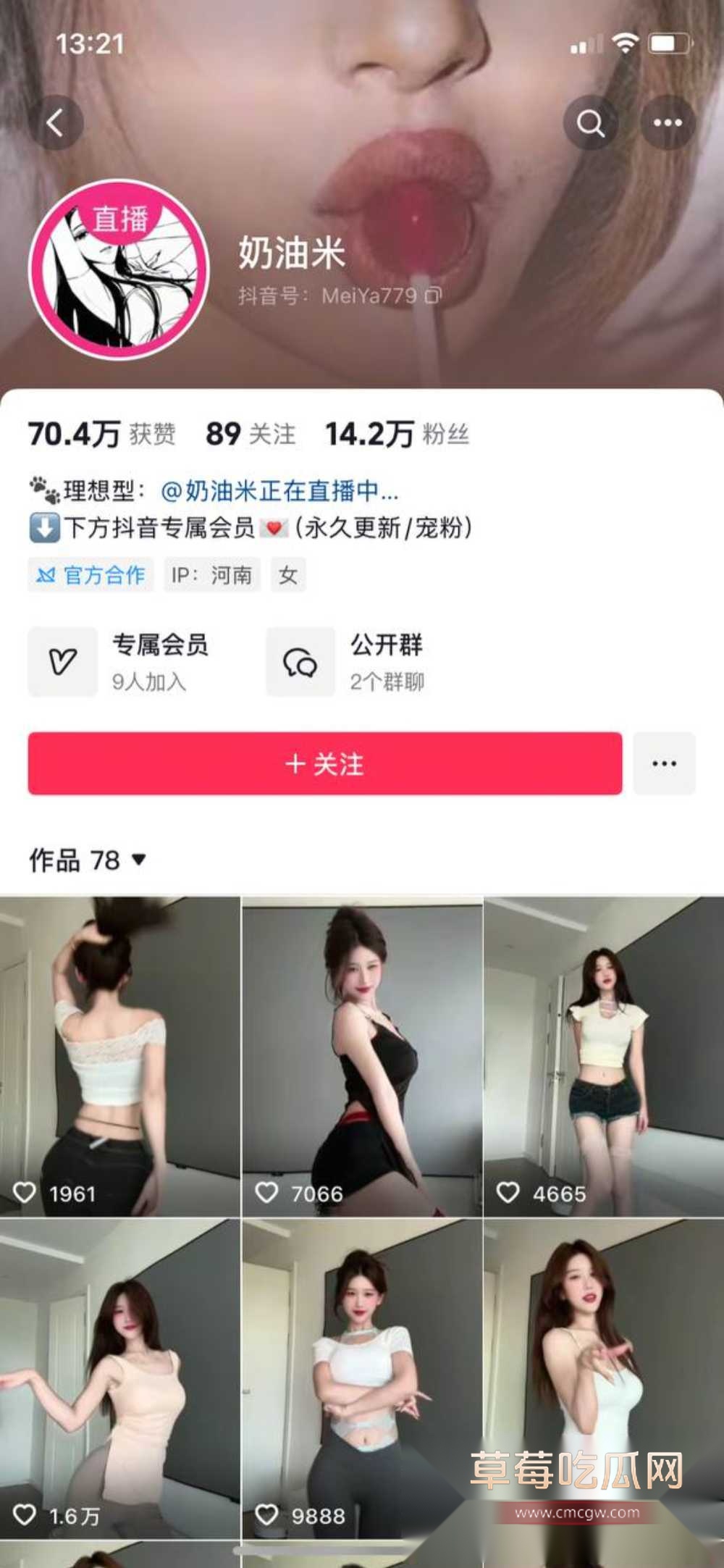Image resolution: width=724 pixels, height=1568 pixels.
Task: Open the video with 1.6万 likes
Action: coord(119,1376)
